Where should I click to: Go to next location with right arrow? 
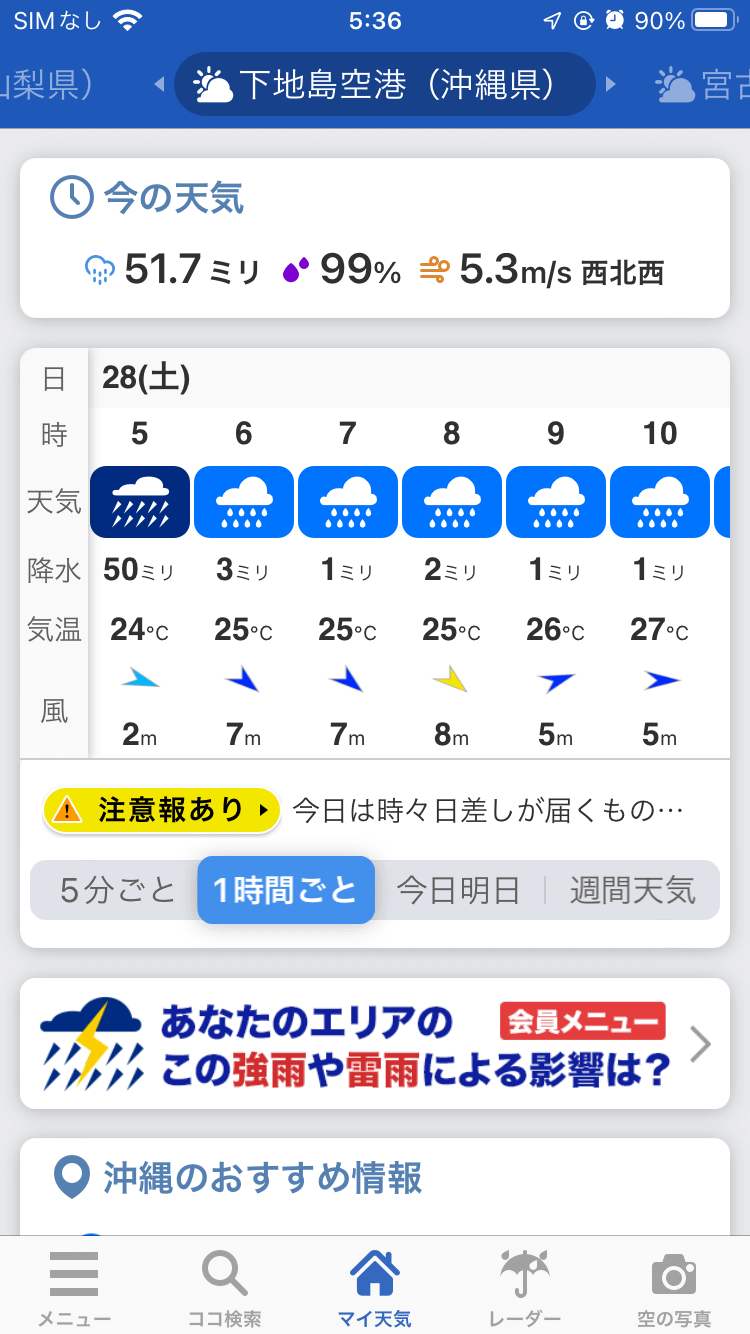(611, 85)
